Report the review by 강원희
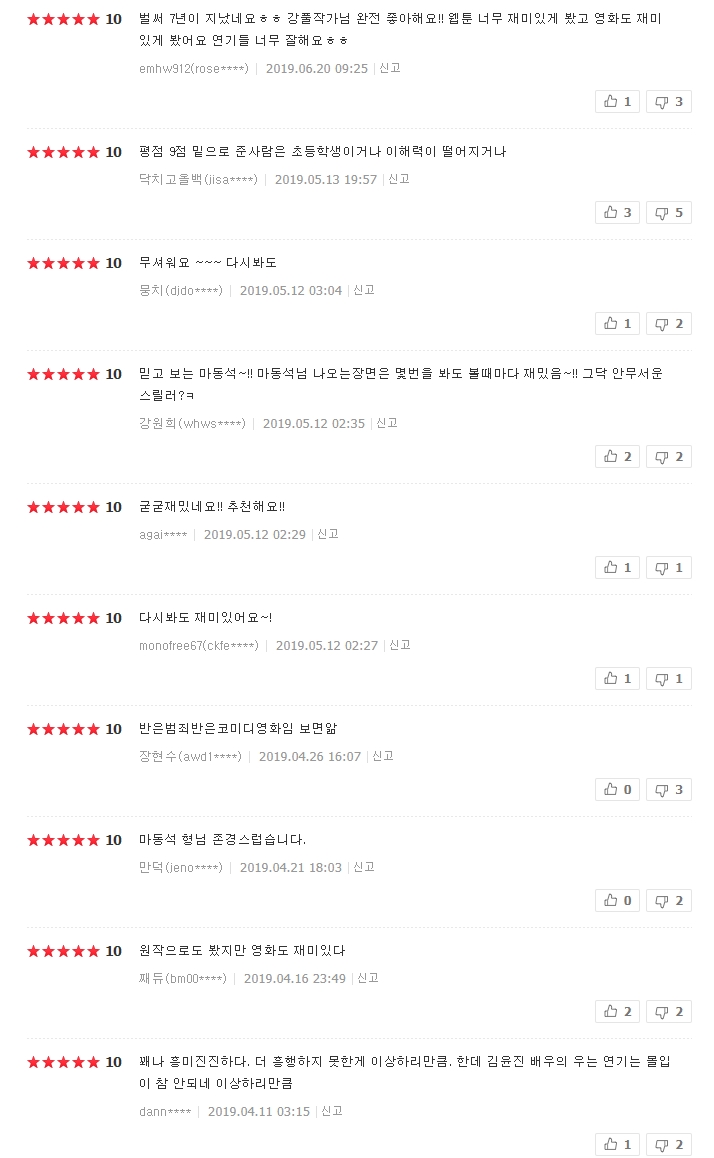Image resolution: width=714 pixels, height=1158 pixels. [387, 423]
